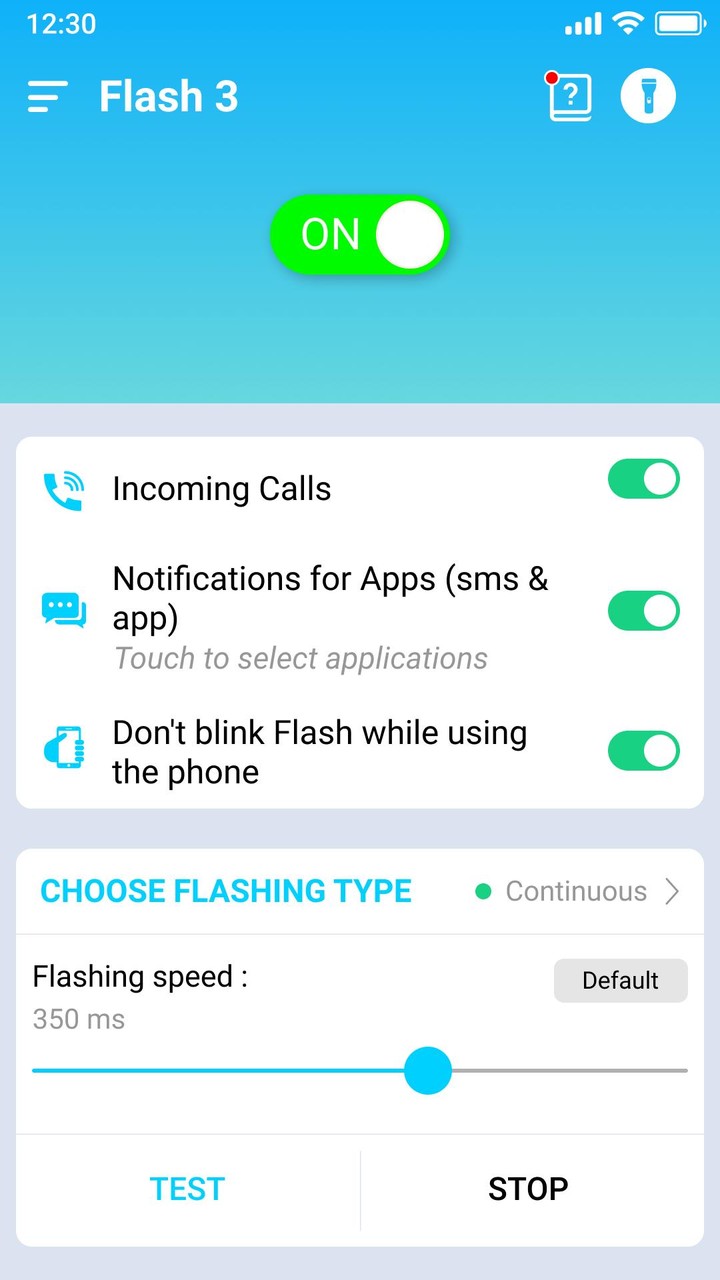This screenshot has width=720, height=1280.
Task: Open the navigation drawer menu
Action: click(x=46, y=96)
